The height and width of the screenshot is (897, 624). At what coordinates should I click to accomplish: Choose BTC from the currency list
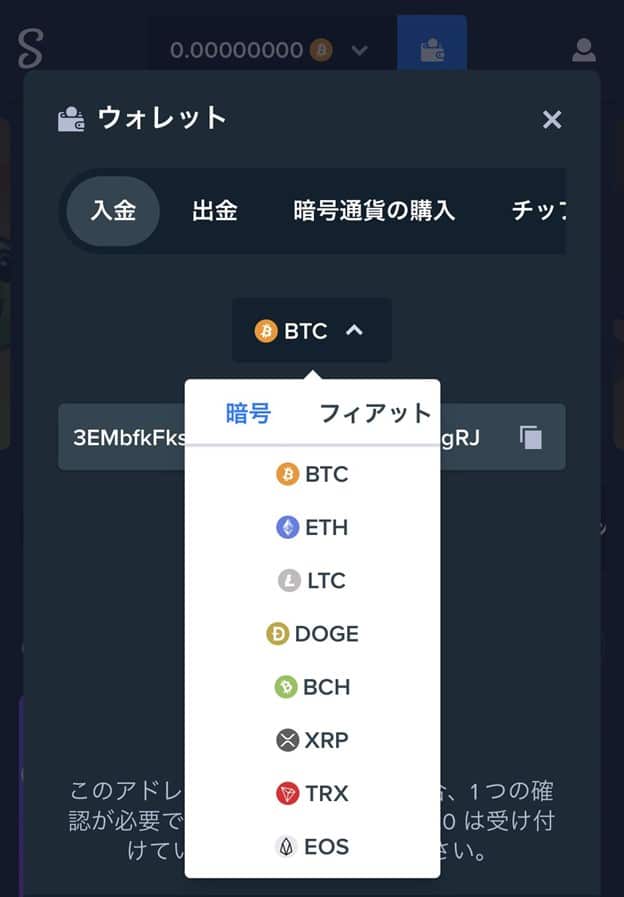(312, 474)
